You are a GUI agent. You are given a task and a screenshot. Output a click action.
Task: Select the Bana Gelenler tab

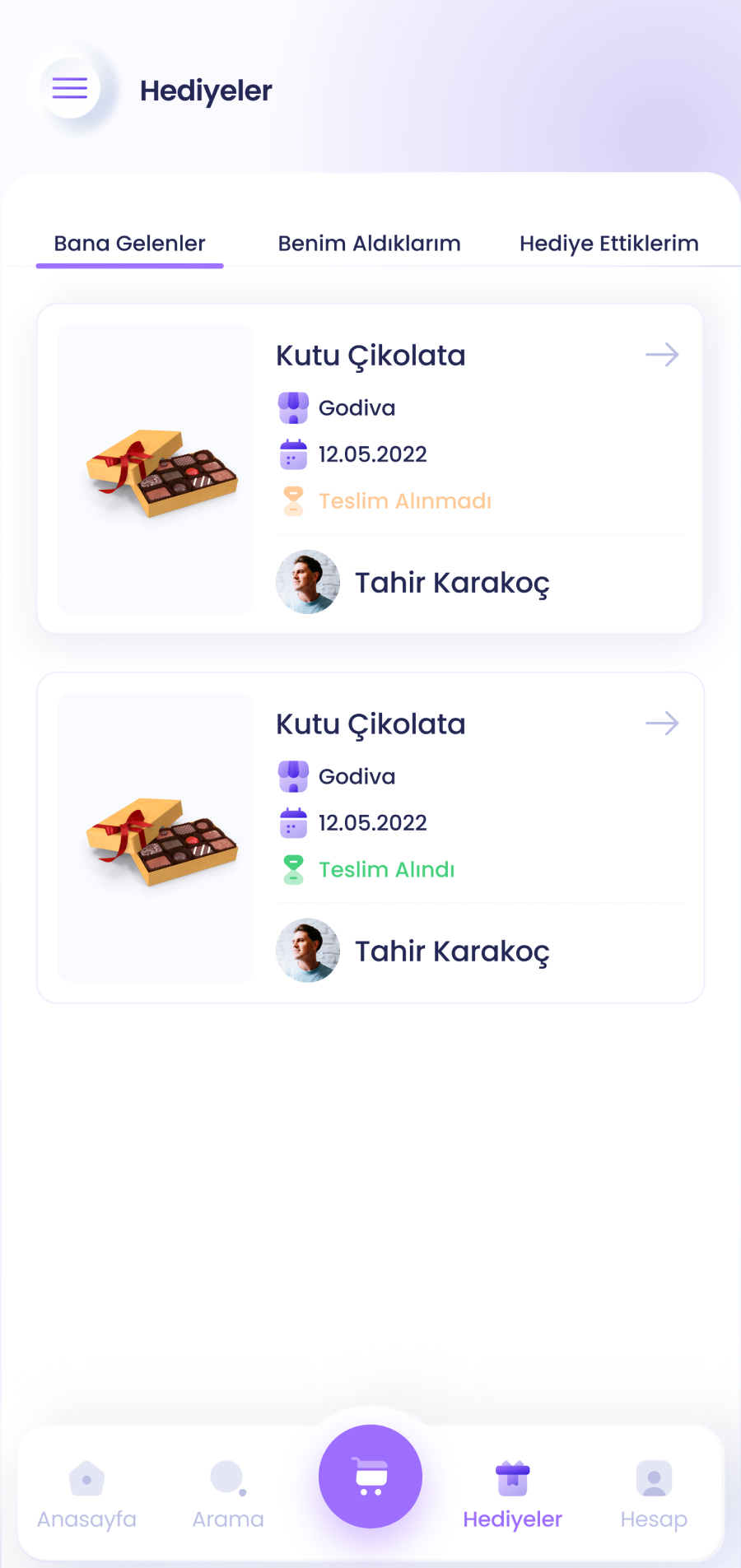pos(129,244)
